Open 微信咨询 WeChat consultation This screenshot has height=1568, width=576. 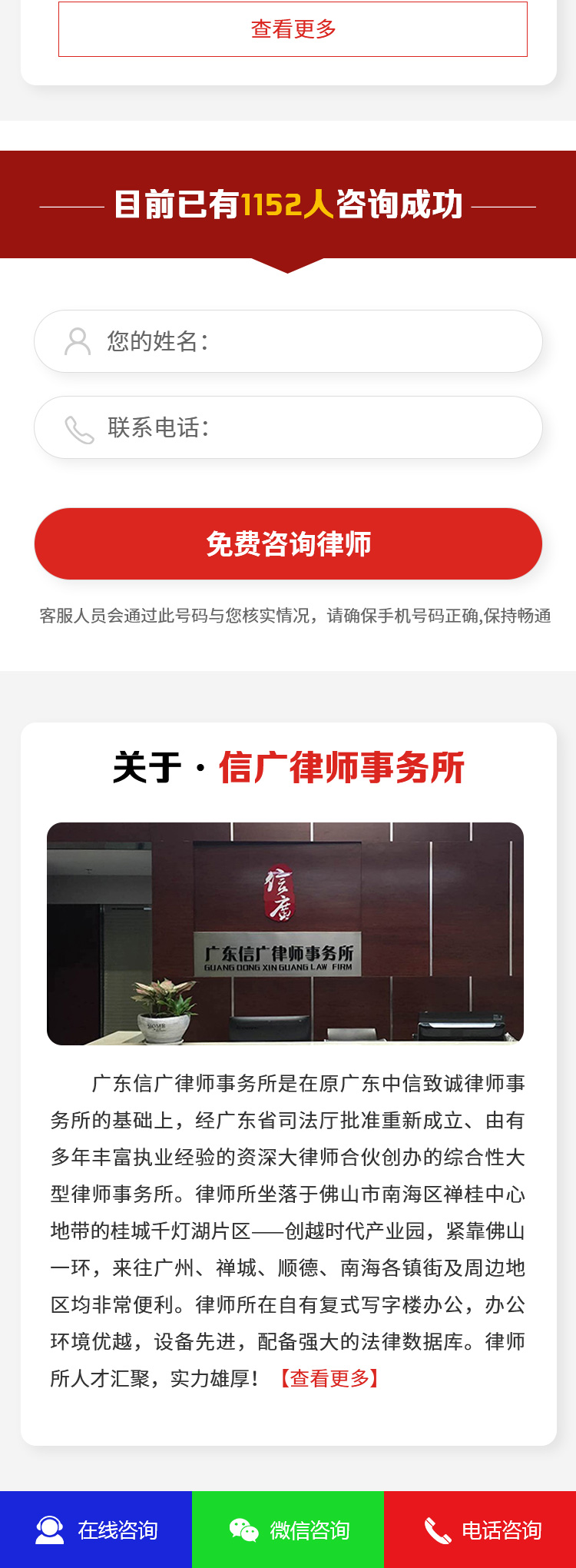[x=288, y=1530]
